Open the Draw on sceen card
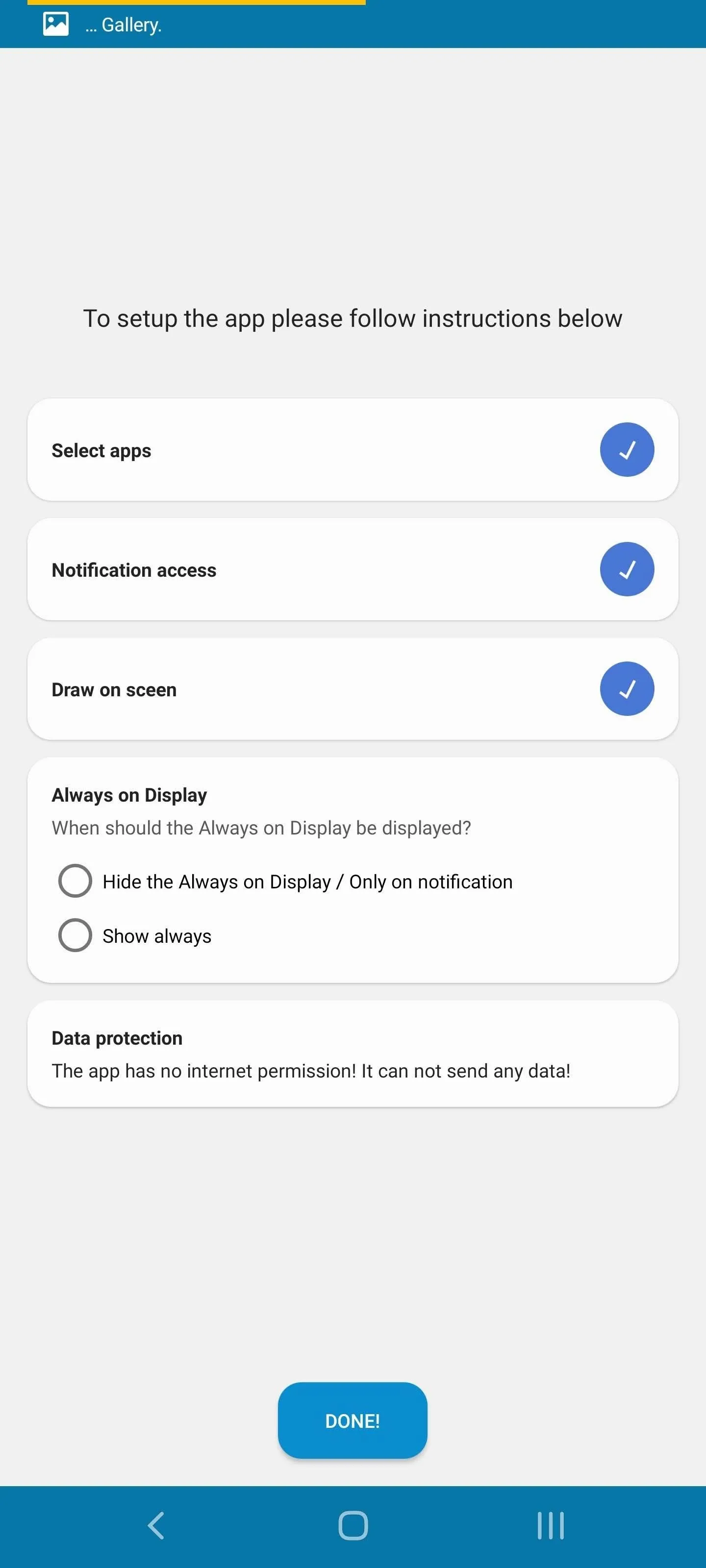 coord(353,689)
